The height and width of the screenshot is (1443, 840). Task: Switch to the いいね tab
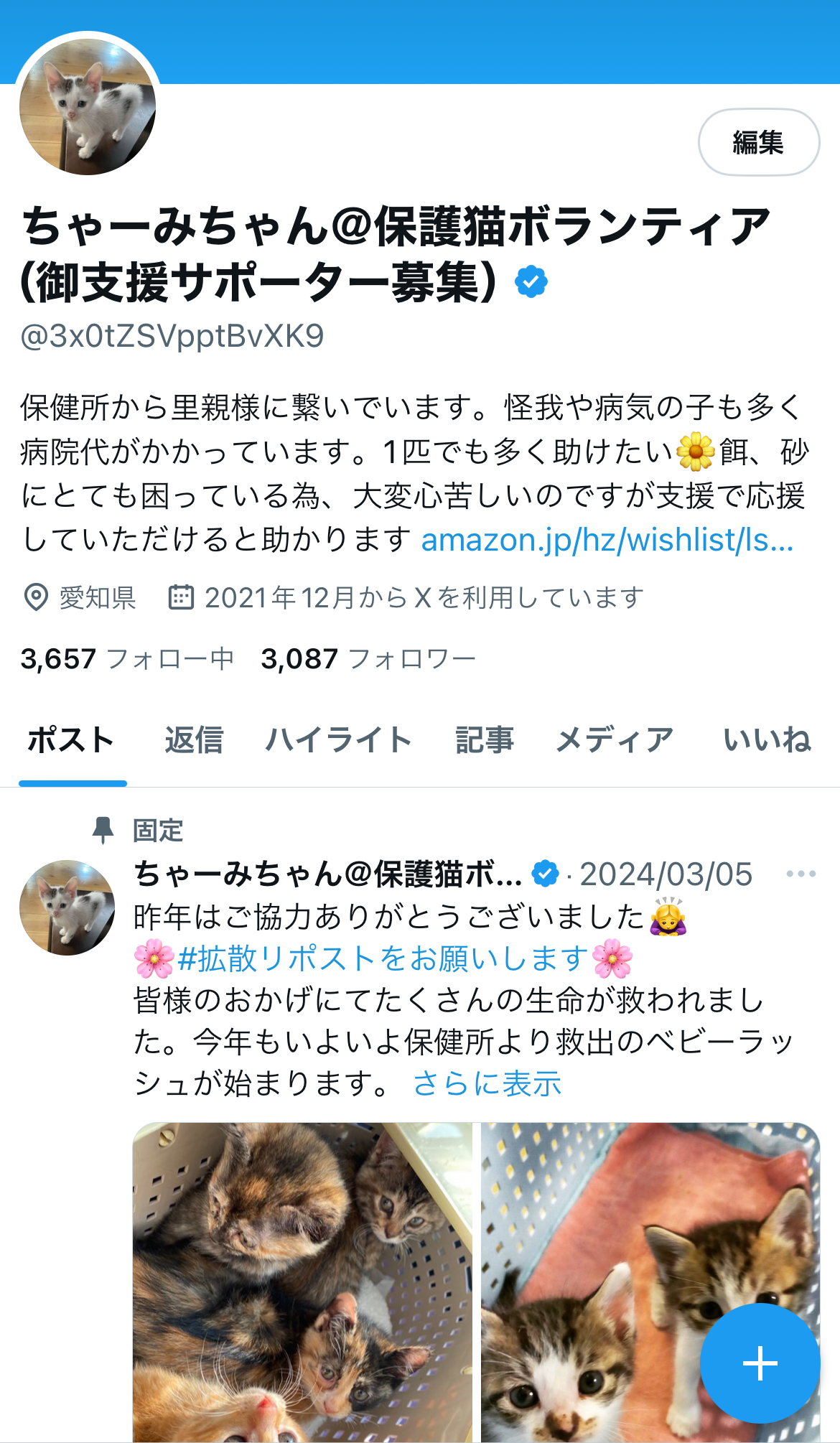tap(767, 740)
